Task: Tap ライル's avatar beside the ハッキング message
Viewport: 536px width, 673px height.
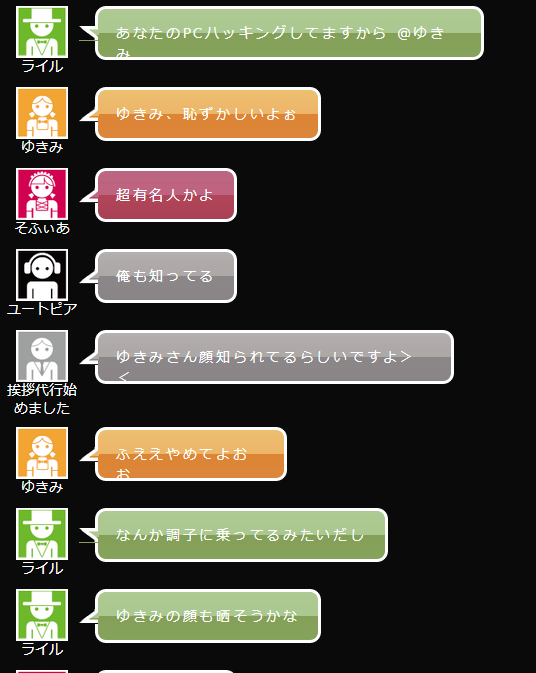Action: [x=42, y=32]
